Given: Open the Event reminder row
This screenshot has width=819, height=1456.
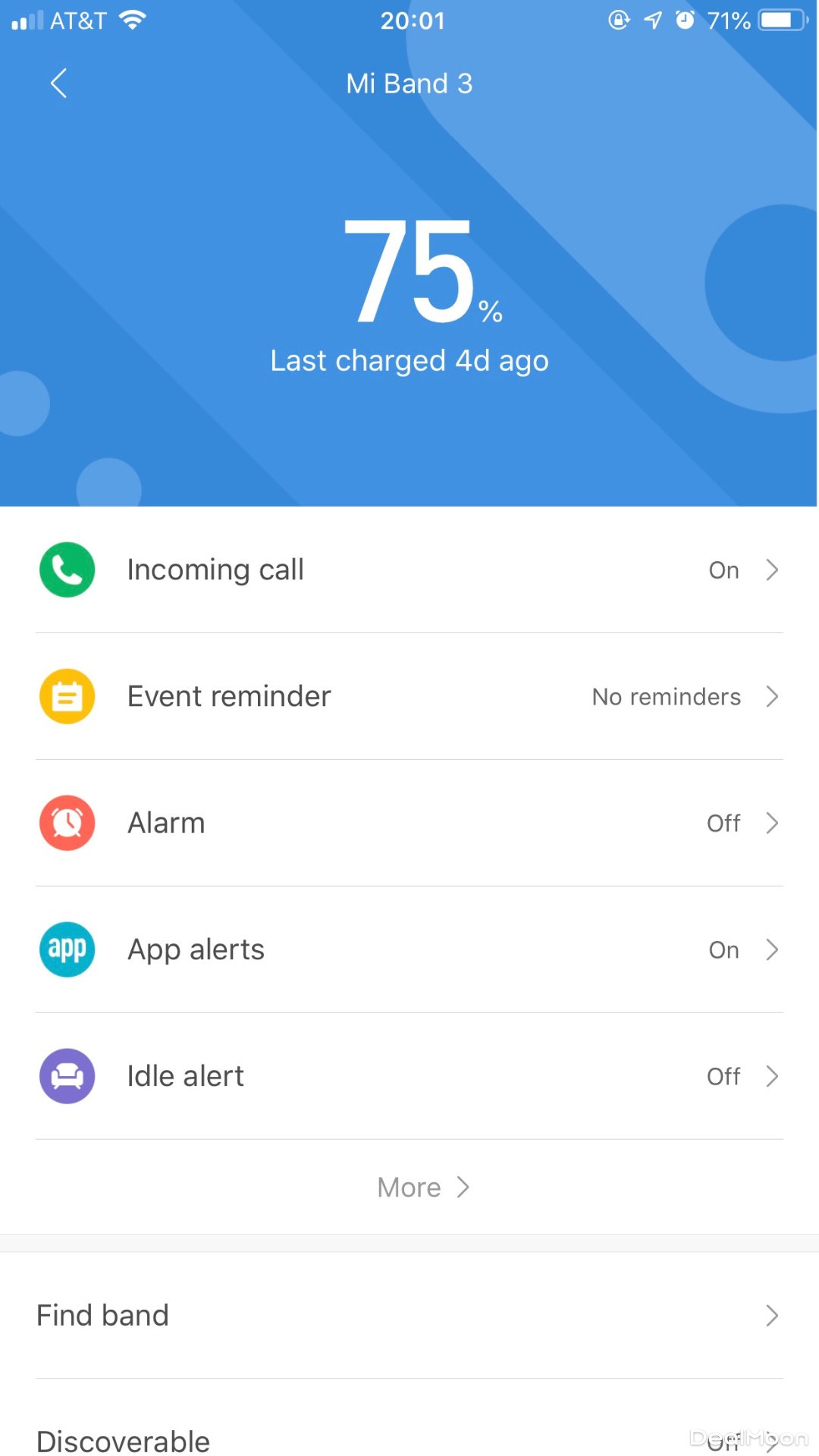Looking at the screenshot, I should tap(409, 696).
